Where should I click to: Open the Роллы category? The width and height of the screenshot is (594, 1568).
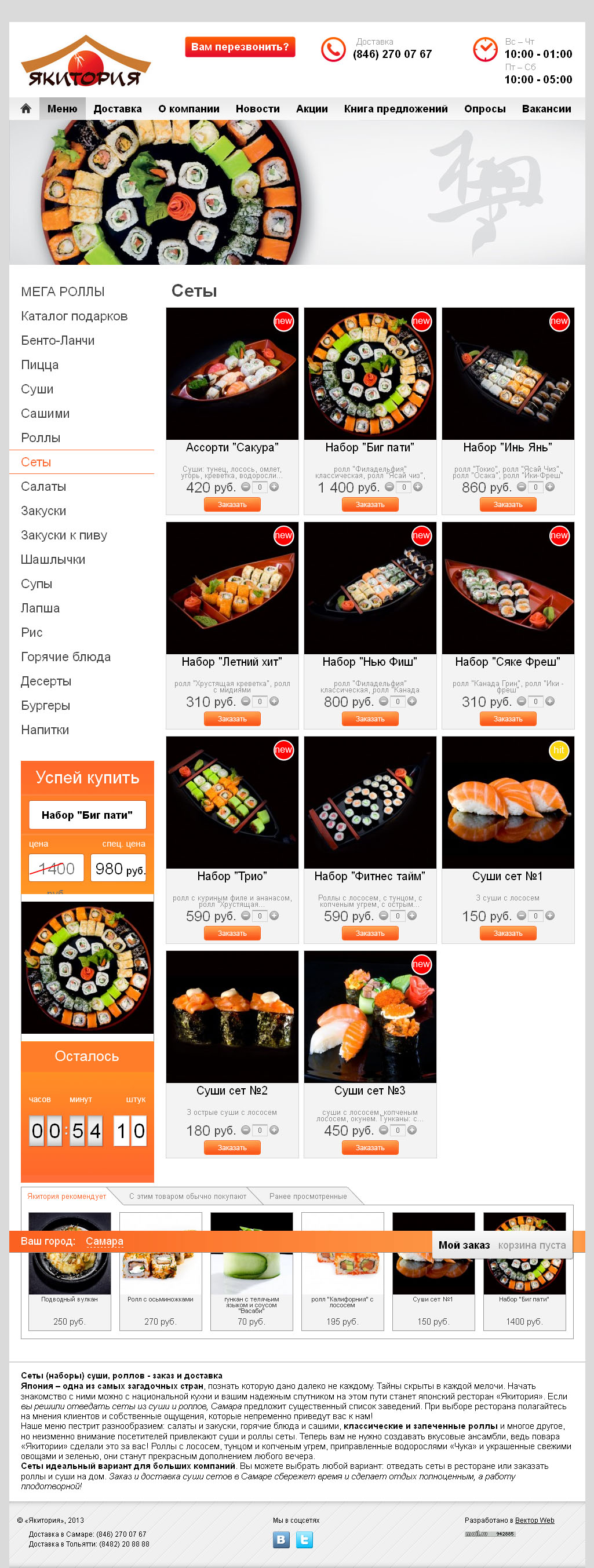pyautogui.click(x=40, y=437)
